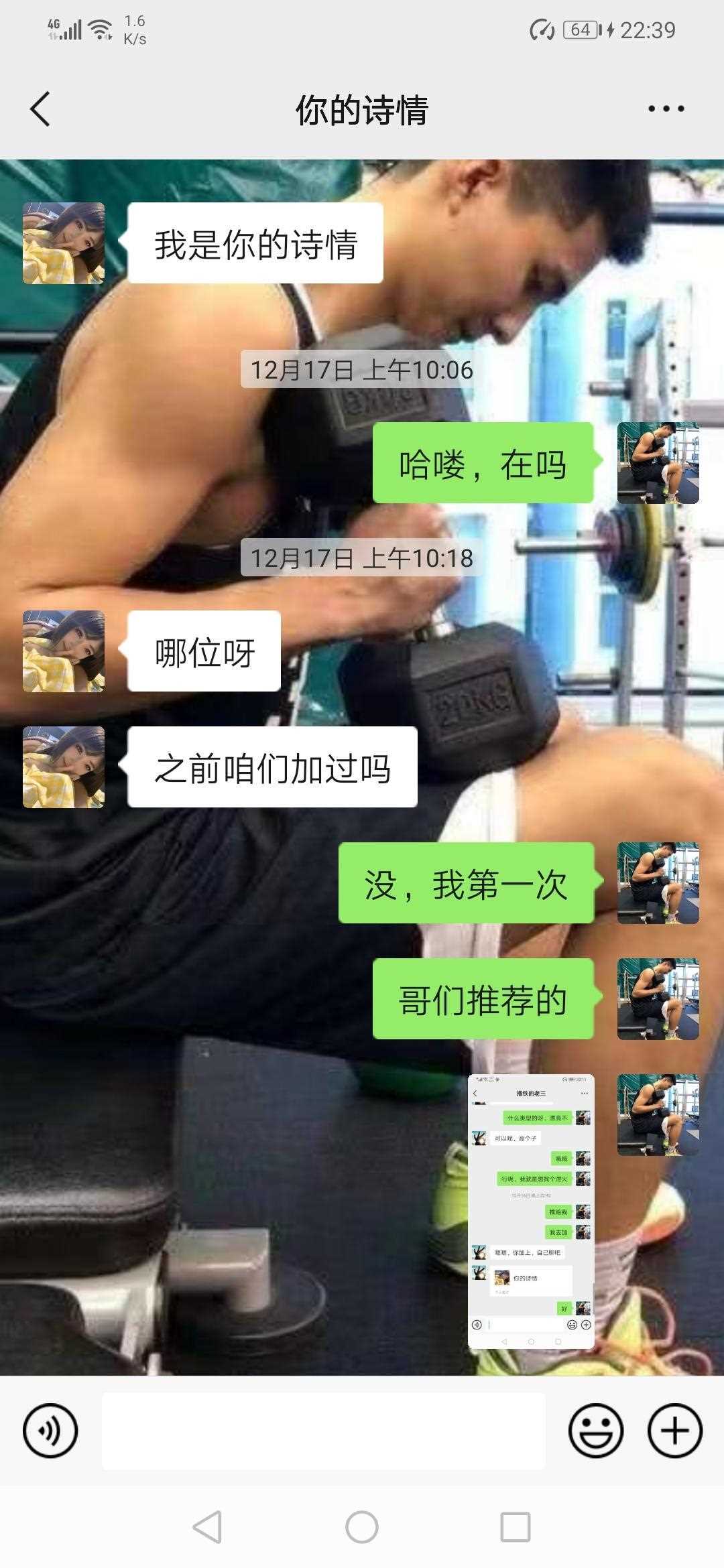Tap the system home button
This screenshot has height=1568, width=724.
click(362, 1528)
